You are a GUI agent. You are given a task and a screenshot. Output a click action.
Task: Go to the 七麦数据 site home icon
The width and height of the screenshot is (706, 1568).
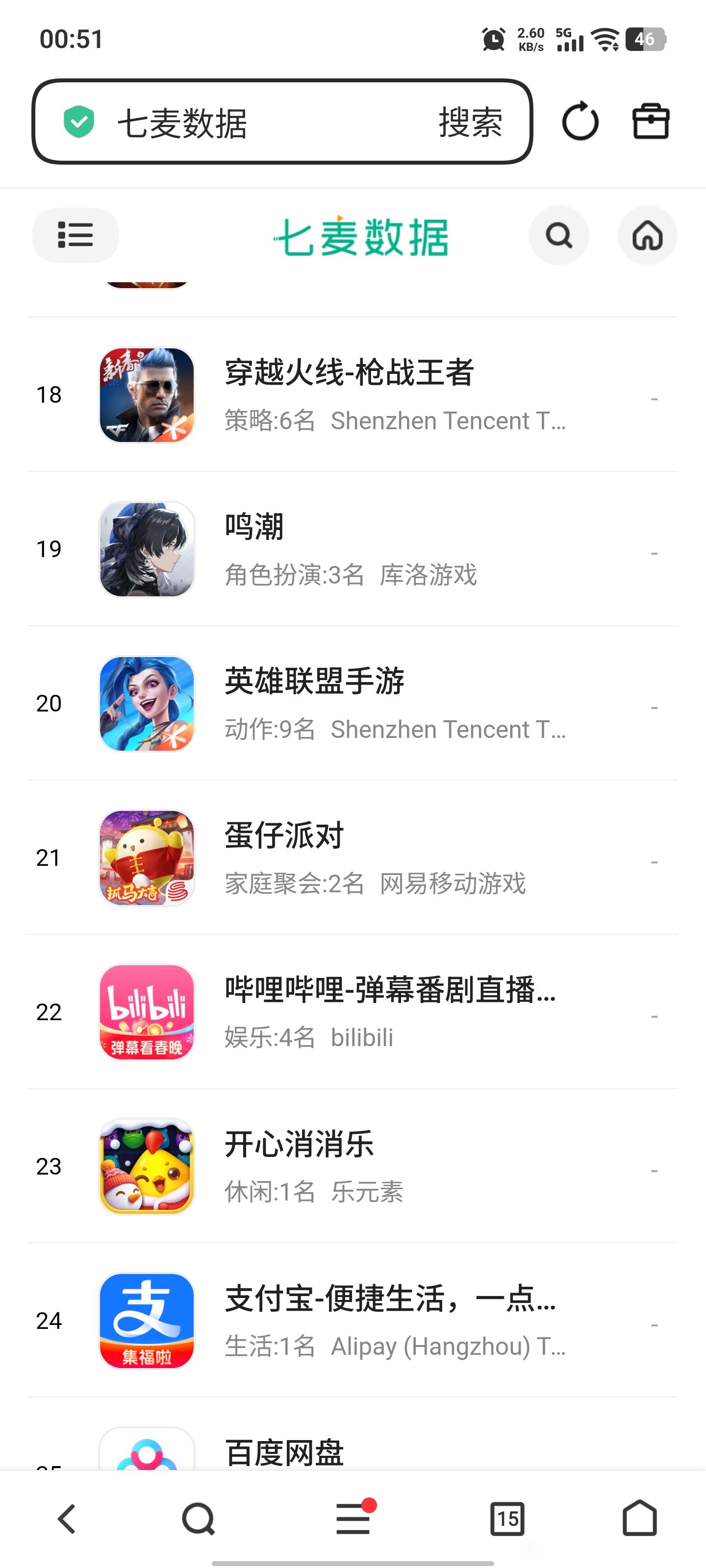pos(647,235)
